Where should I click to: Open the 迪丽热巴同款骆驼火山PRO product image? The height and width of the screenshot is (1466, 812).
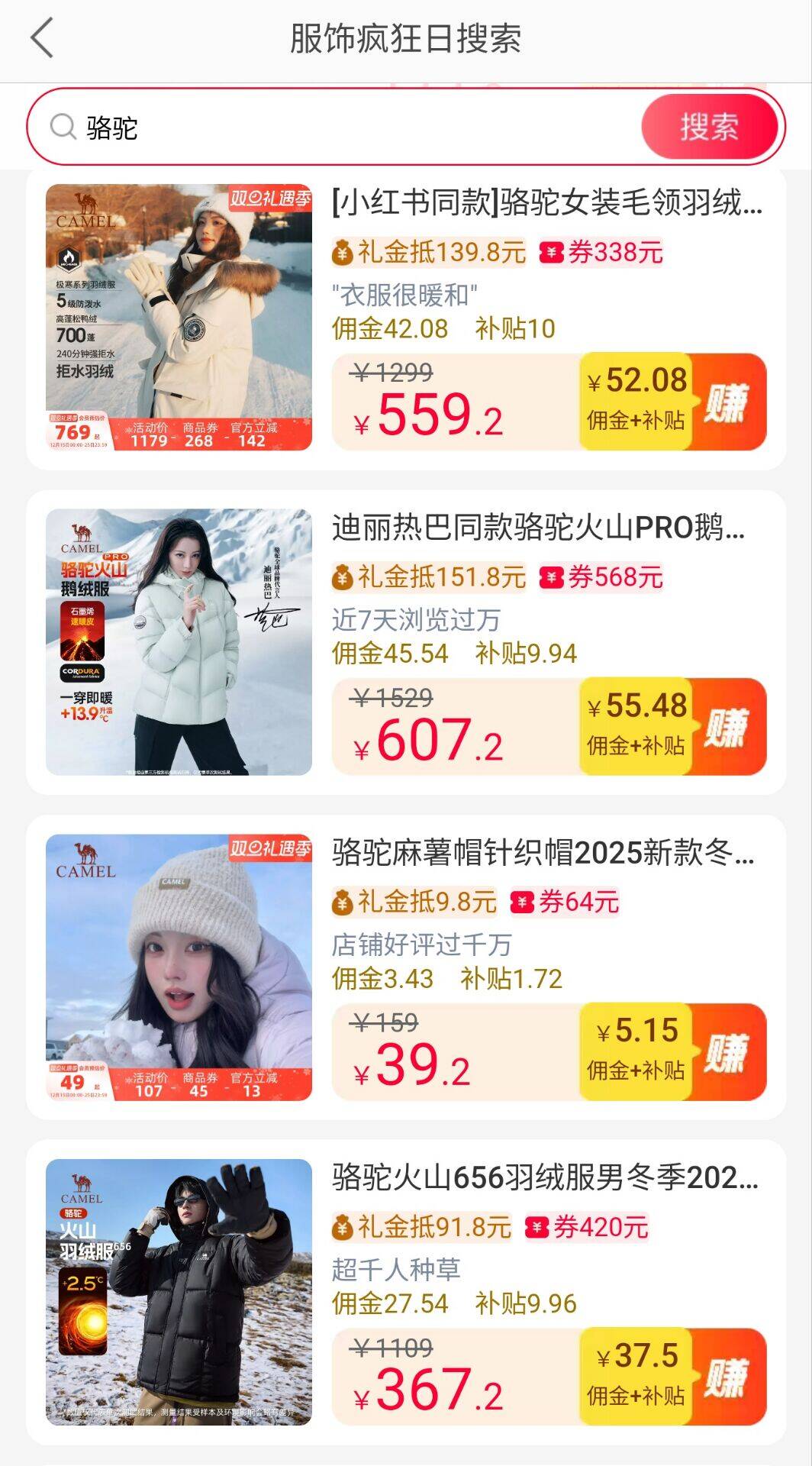[179, 642]
